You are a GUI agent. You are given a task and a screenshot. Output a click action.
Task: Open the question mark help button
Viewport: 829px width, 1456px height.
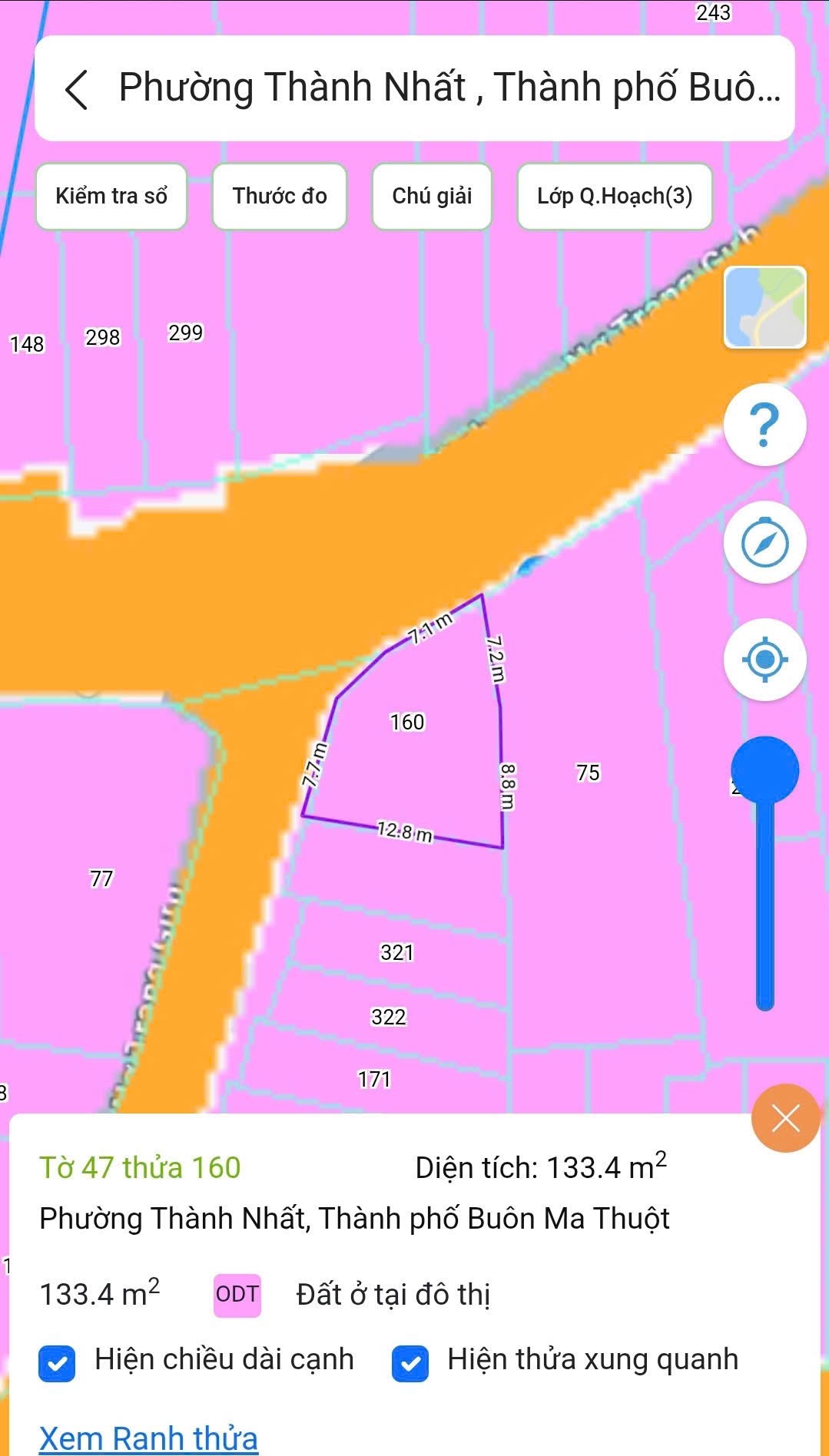[764, 425]
